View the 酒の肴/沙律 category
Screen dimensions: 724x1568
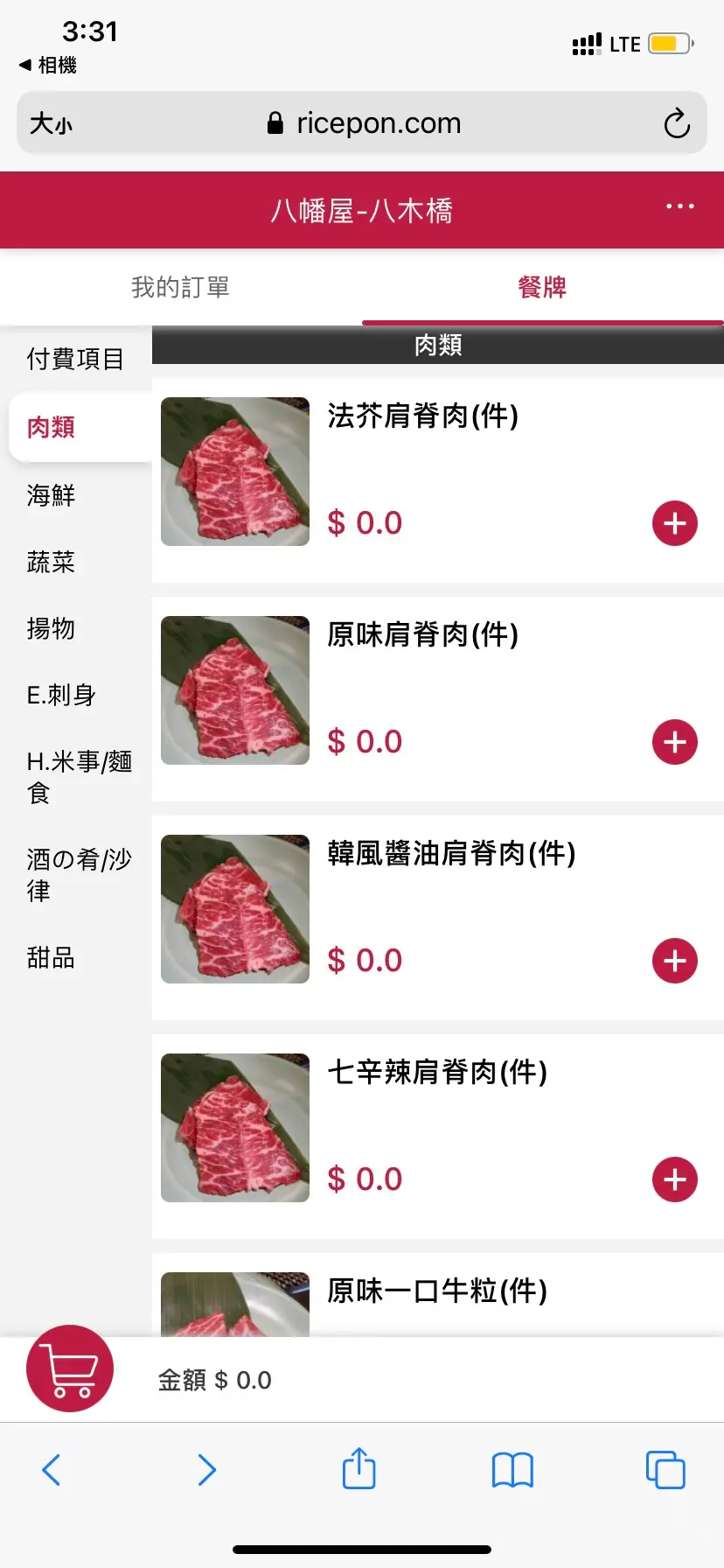pyautogui.click(x=77, y=875)
